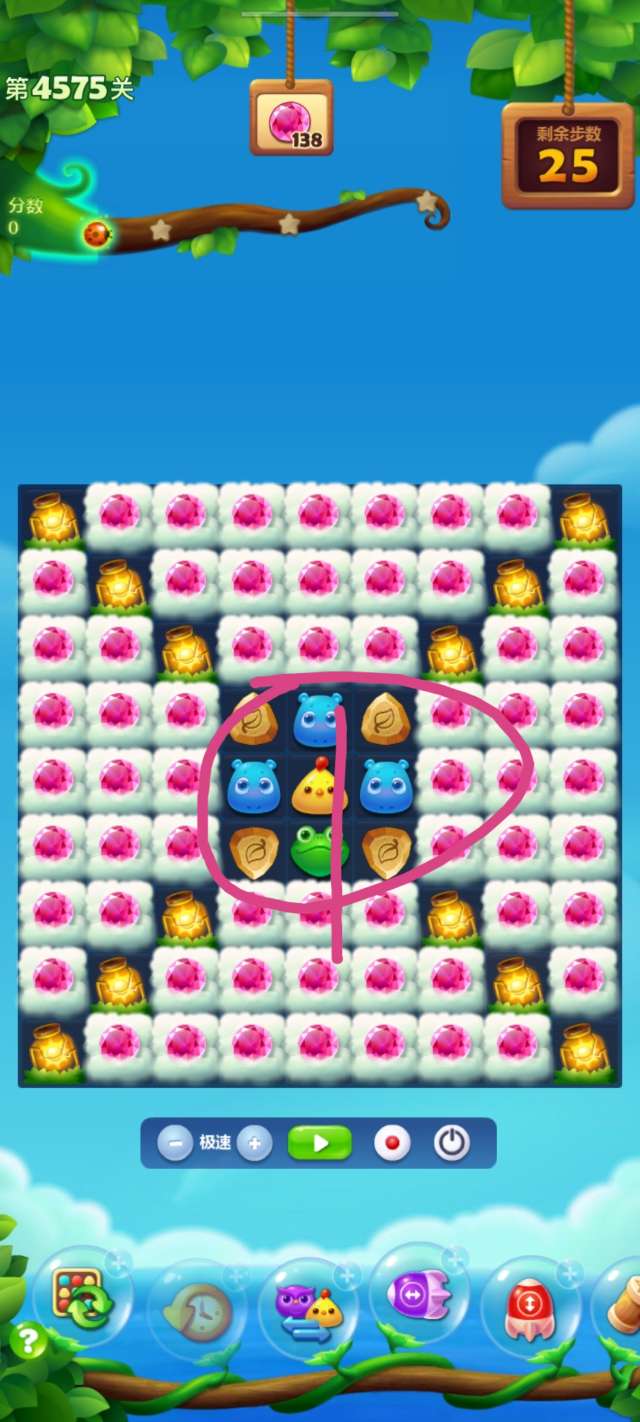Choose the purple horizontal rocket booster
This screenshot has height=1422, width=640.
coord(419,1296)
